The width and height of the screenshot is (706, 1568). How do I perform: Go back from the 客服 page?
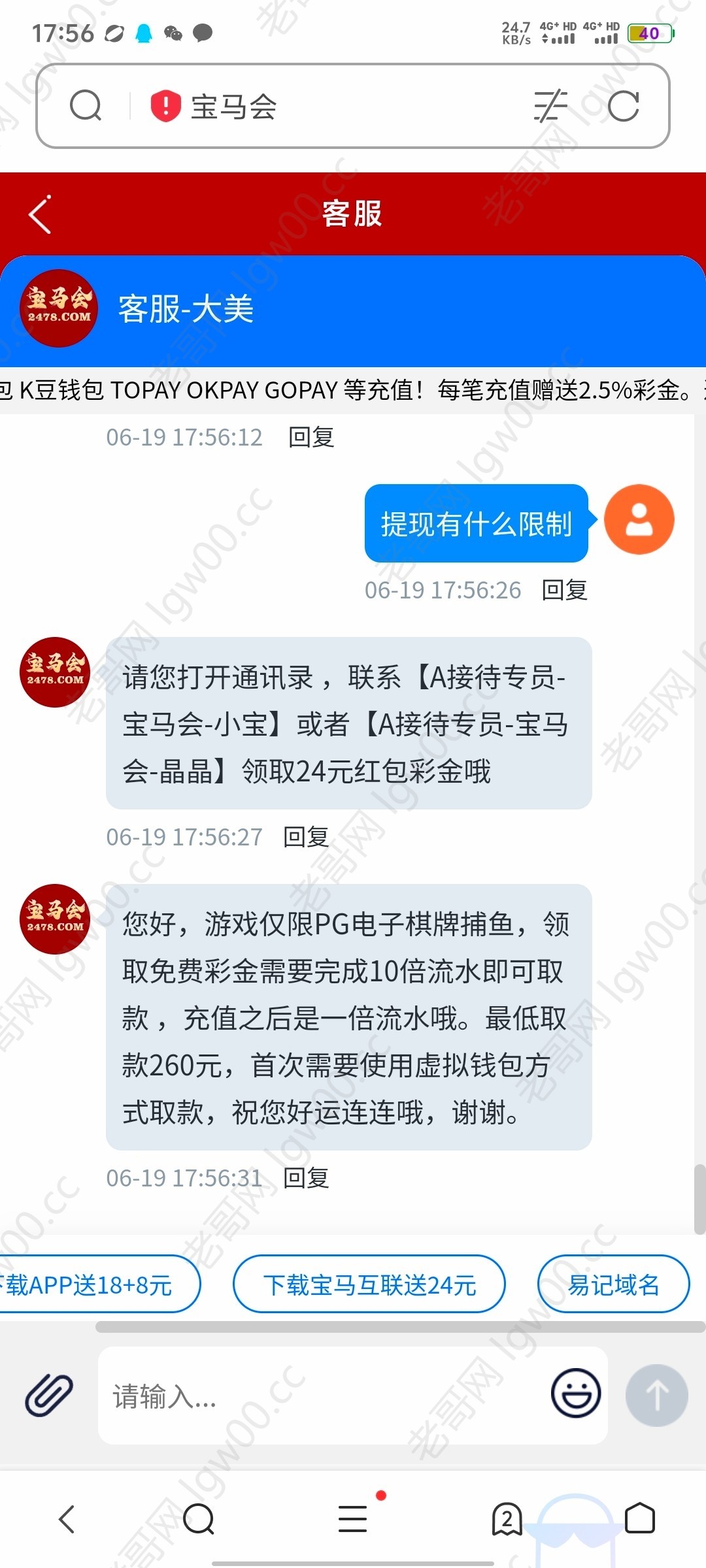tap(40, 214)
